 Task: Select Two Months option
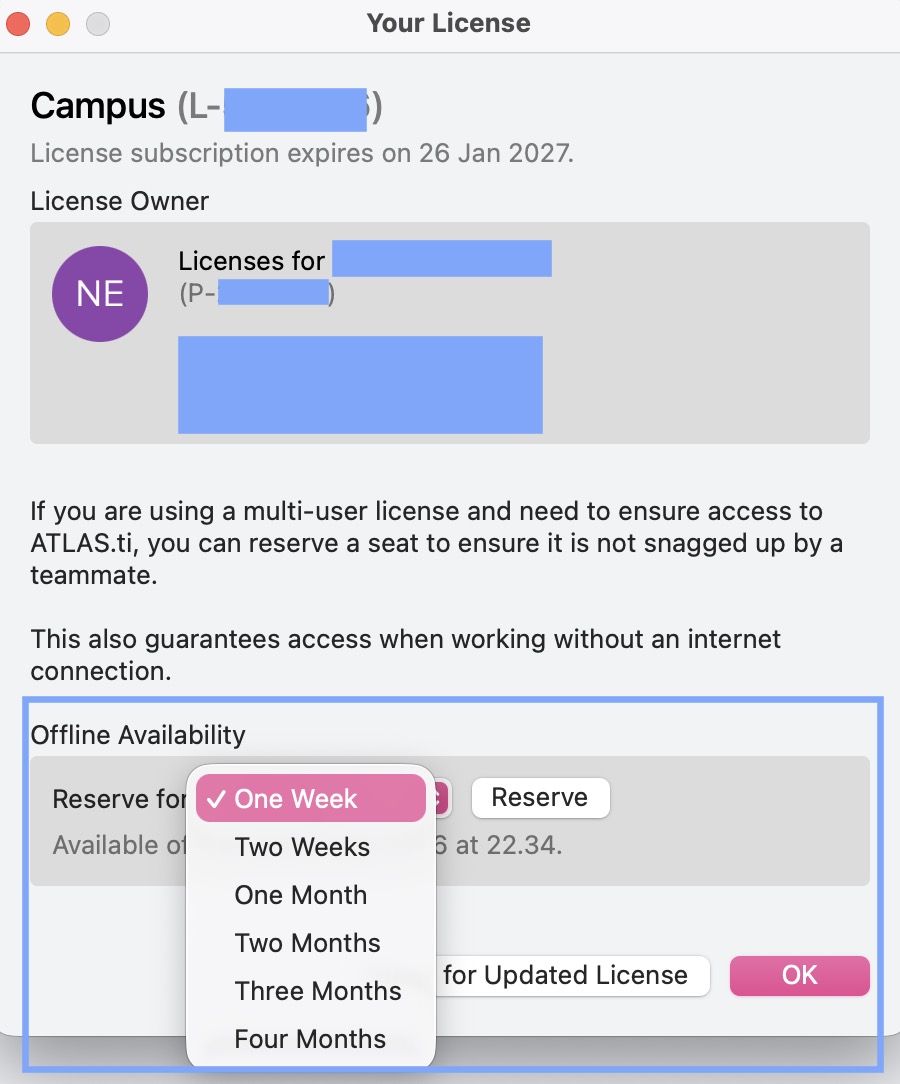click(x=307, y=942)
